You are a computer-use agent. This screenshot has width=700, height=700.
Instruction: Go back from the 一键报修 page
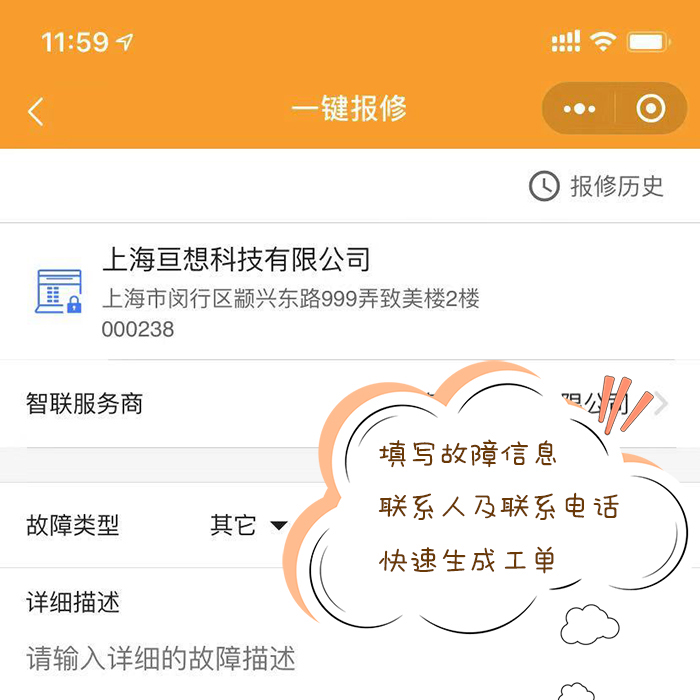36,110
